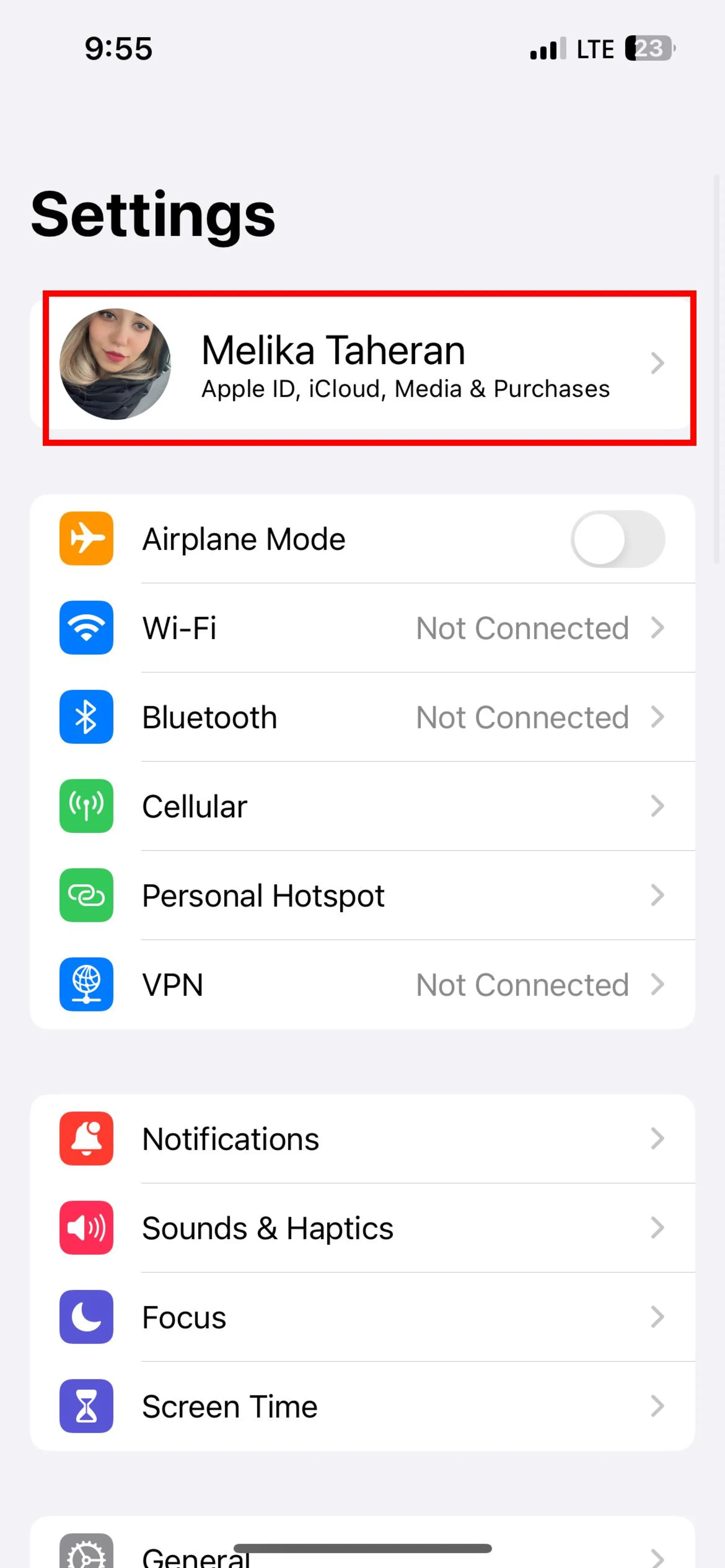Open Notifications settings
Screen dimensions: 725x1568
point(366,1139)
